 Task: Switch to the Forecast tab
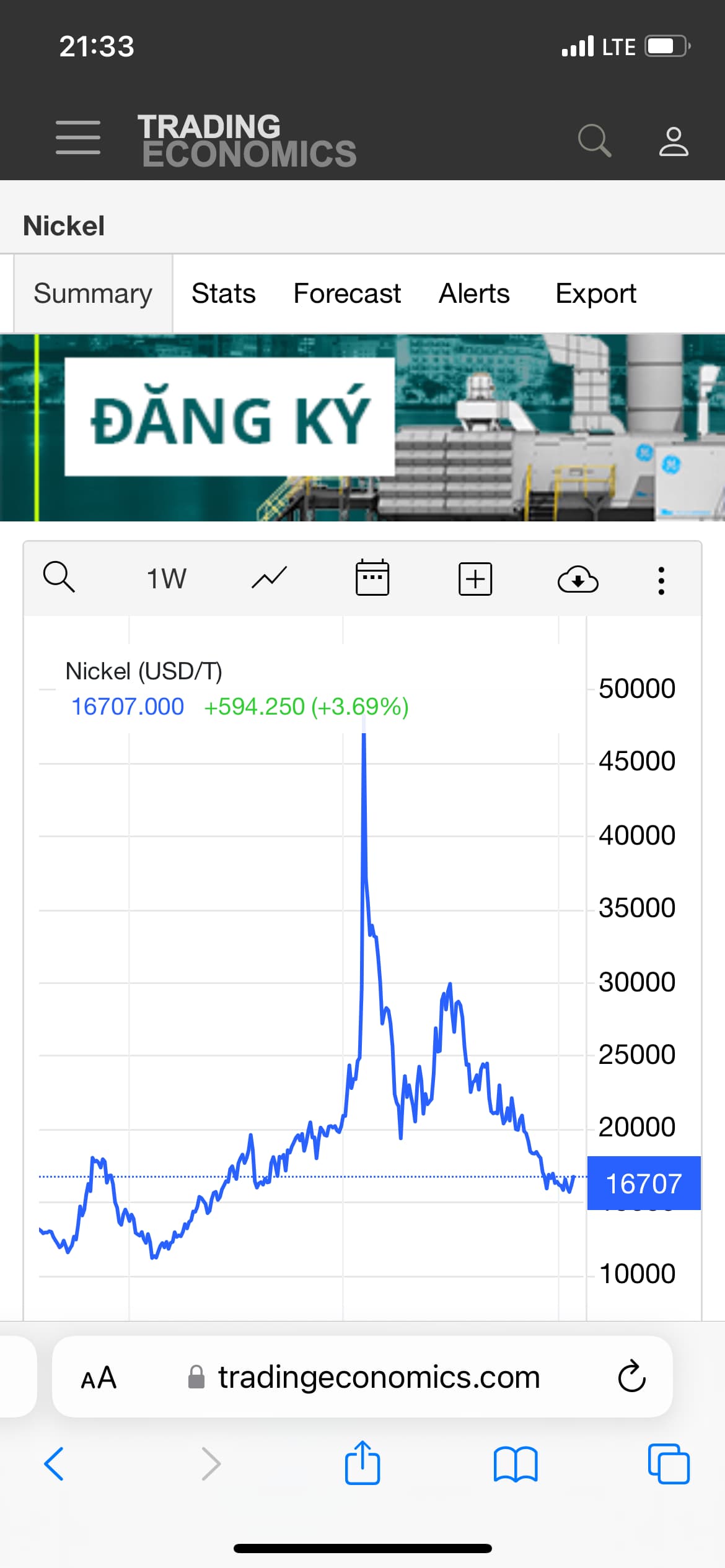[347, 294]
